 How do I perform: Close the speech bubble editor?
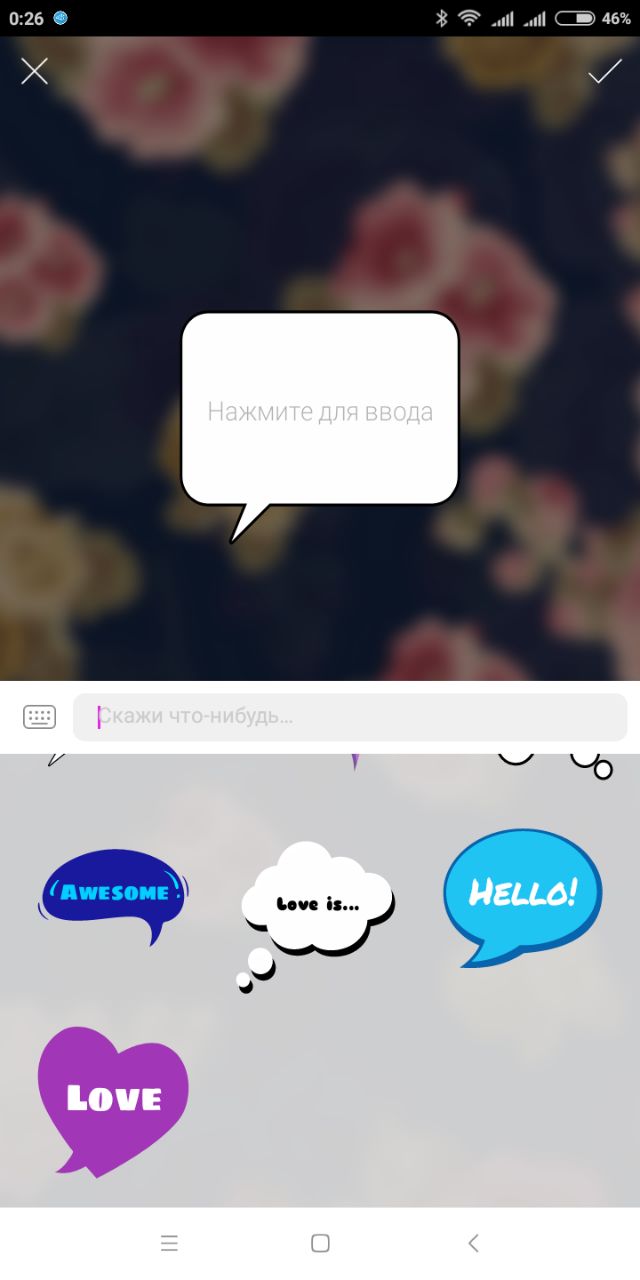click(35, 71)
